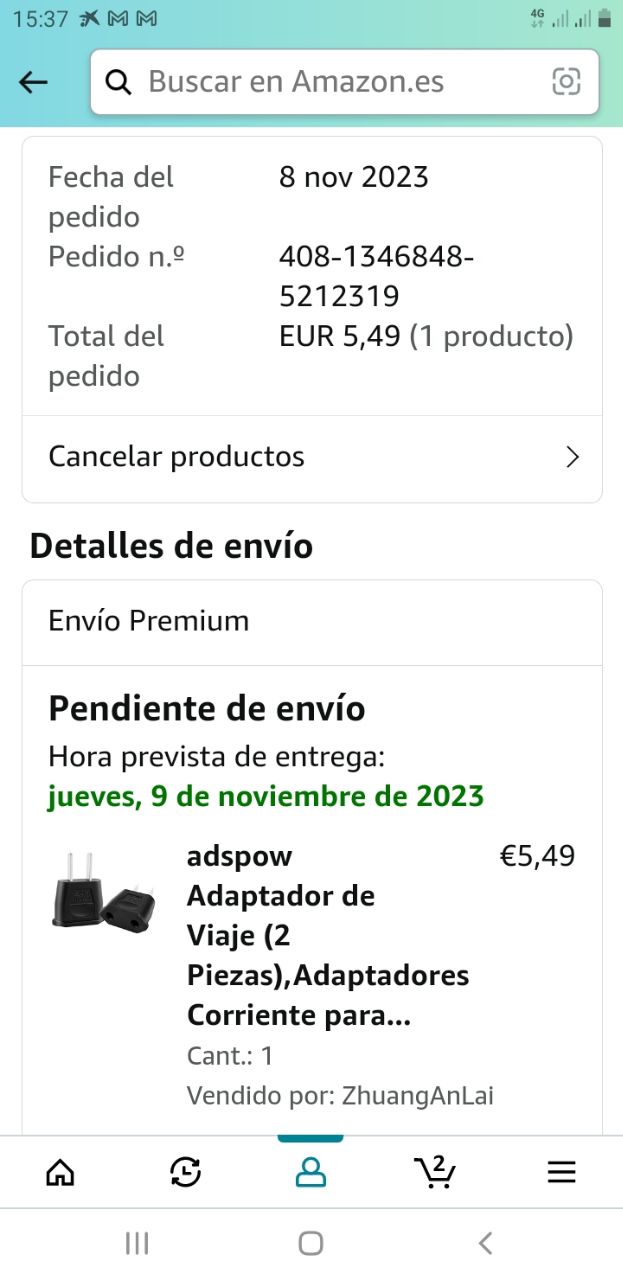Tap the system home button
Viewport: 623px width, 1280px height.
click(311, 1243)
